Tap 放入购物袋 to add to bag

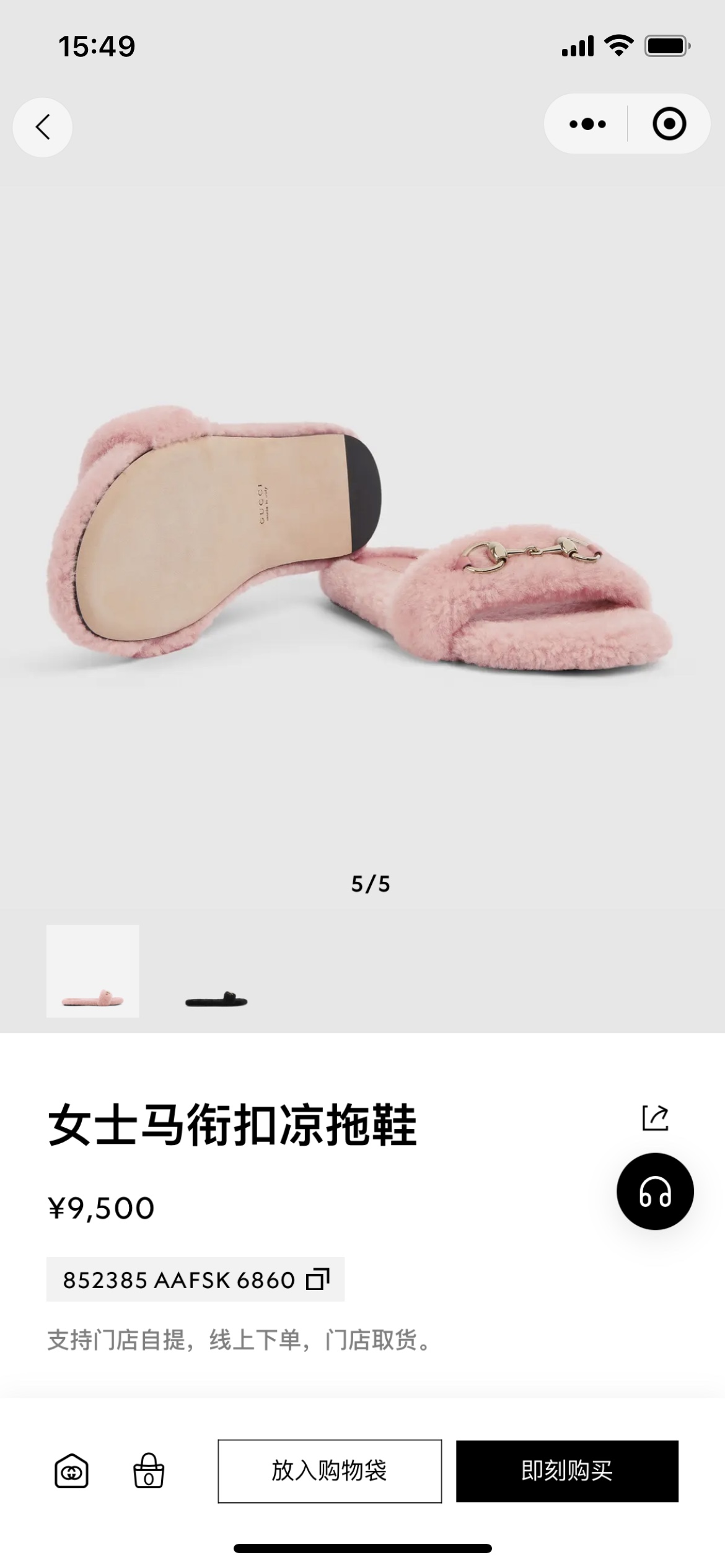tap(330, 1471)
